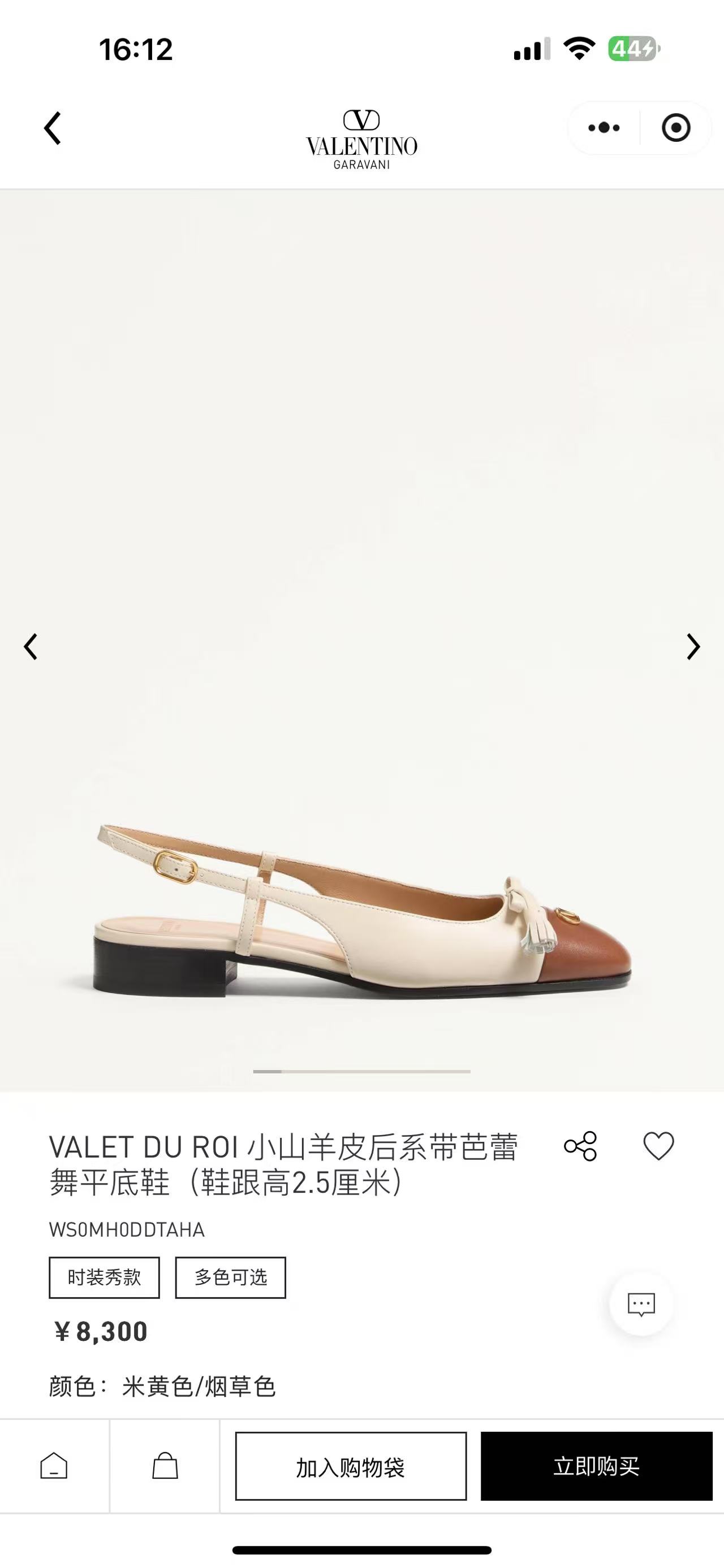Viewport: 724px width, 1568px height.
Task: Go back to the previous page
Action: click(53, 128)
